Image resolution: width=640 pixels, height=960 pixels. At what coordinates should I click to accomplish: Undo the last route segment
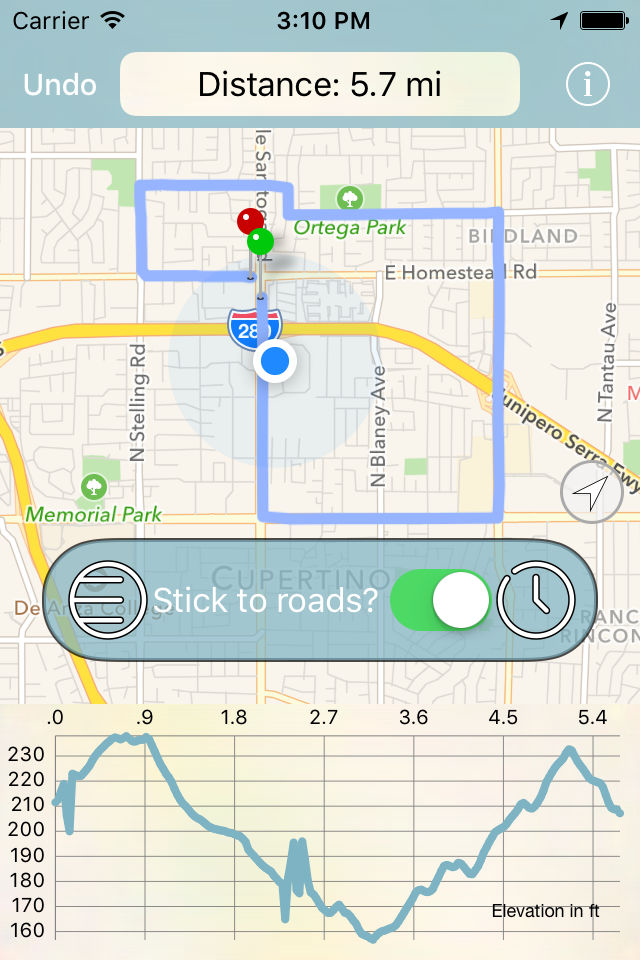click(x=60, y=85)
